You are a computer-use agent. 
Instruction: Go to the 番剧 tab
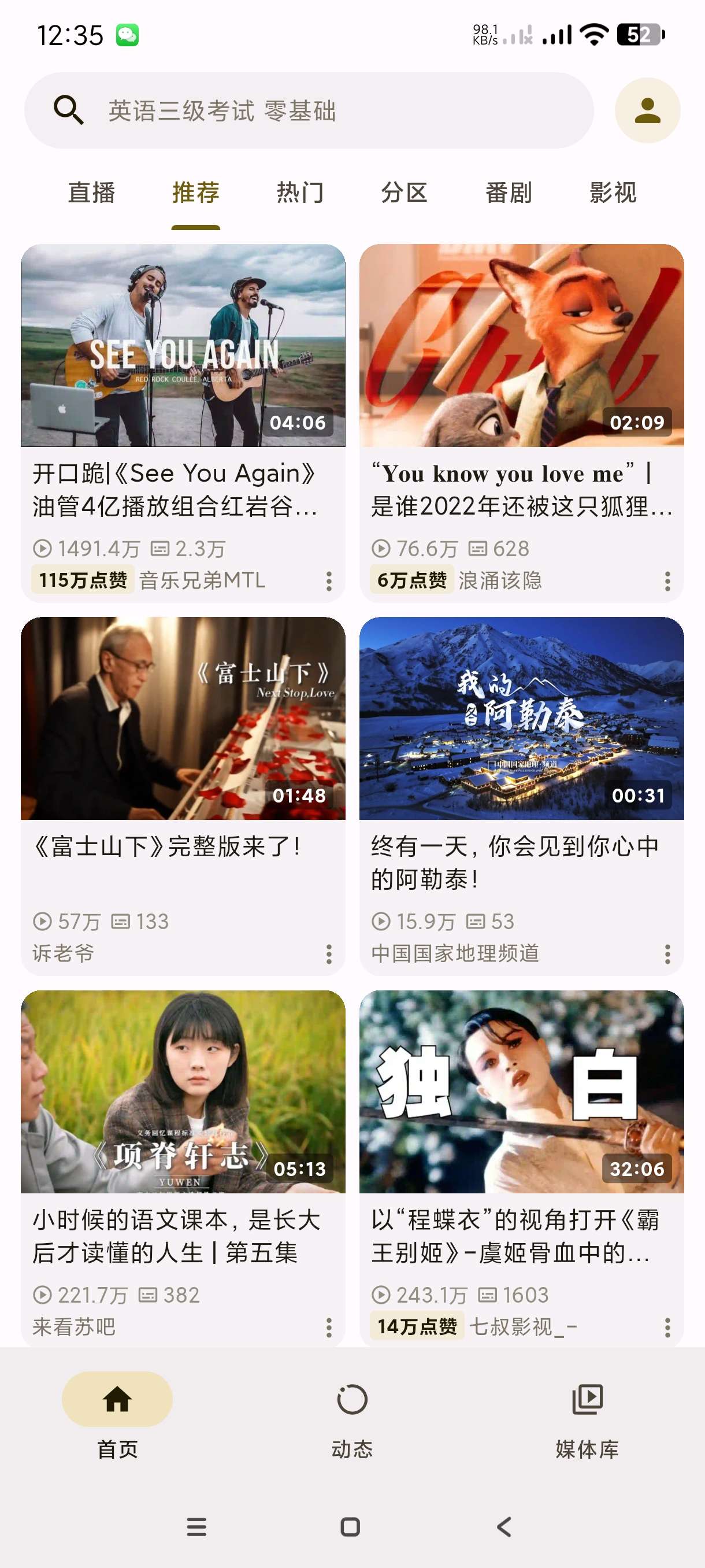pyautogui.click(x=509, y=193)
